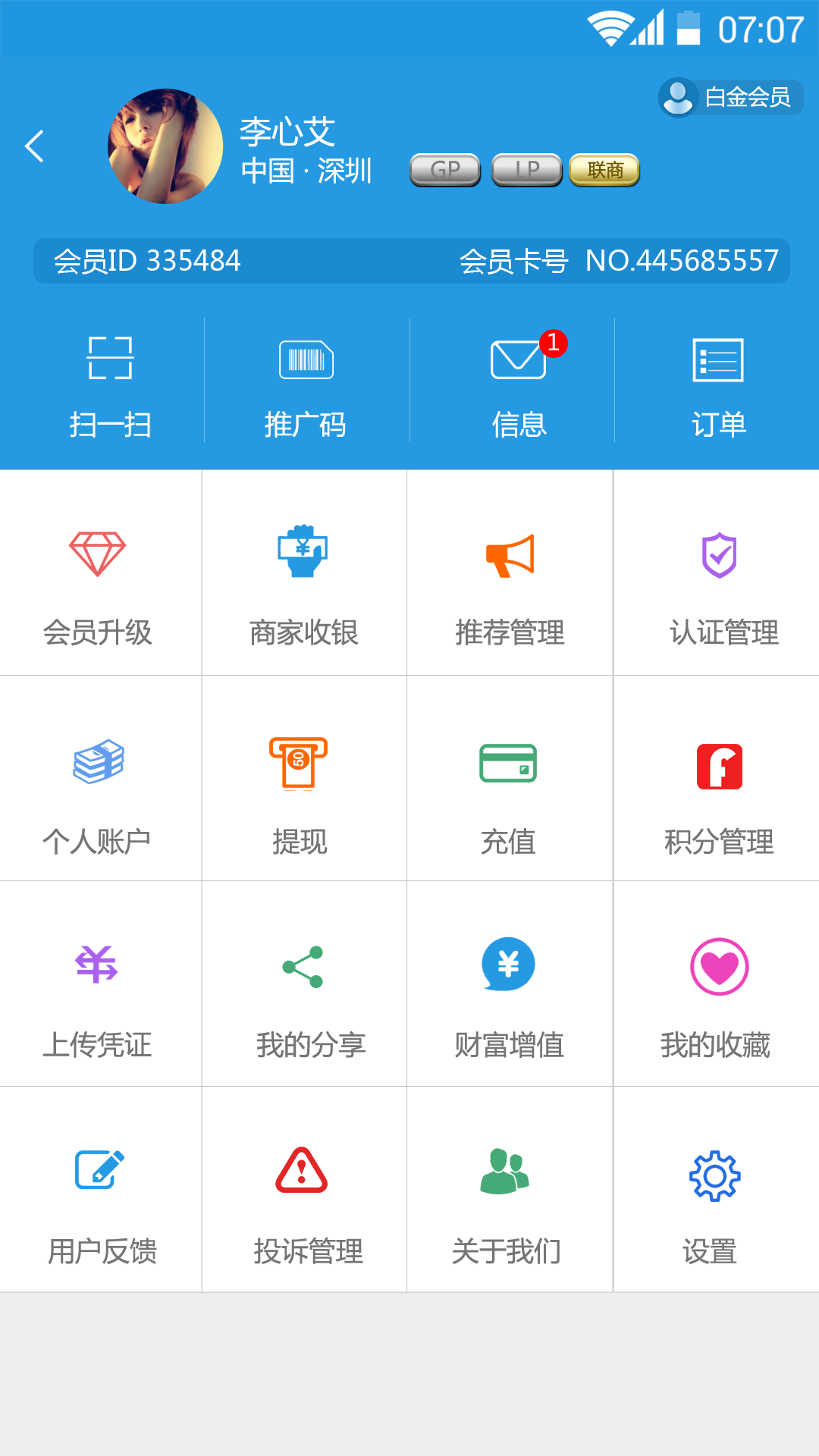This screenshot has height=1456, width=819.
Task: Open 信息 messages inbox
Action: [x=519, y=383]
